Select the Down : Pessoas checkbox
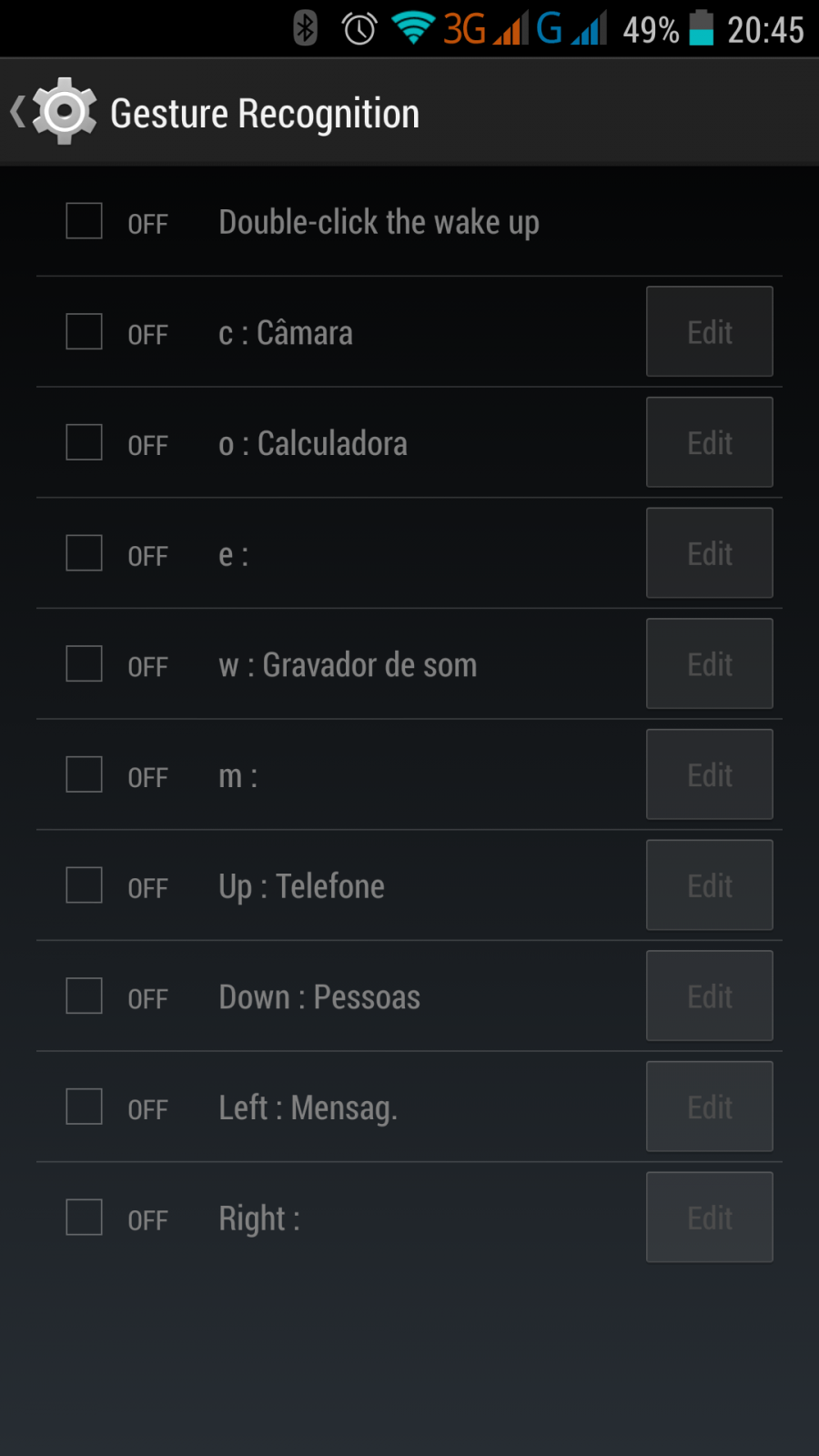Screen dimensions: 819x1456 [84, 996]
